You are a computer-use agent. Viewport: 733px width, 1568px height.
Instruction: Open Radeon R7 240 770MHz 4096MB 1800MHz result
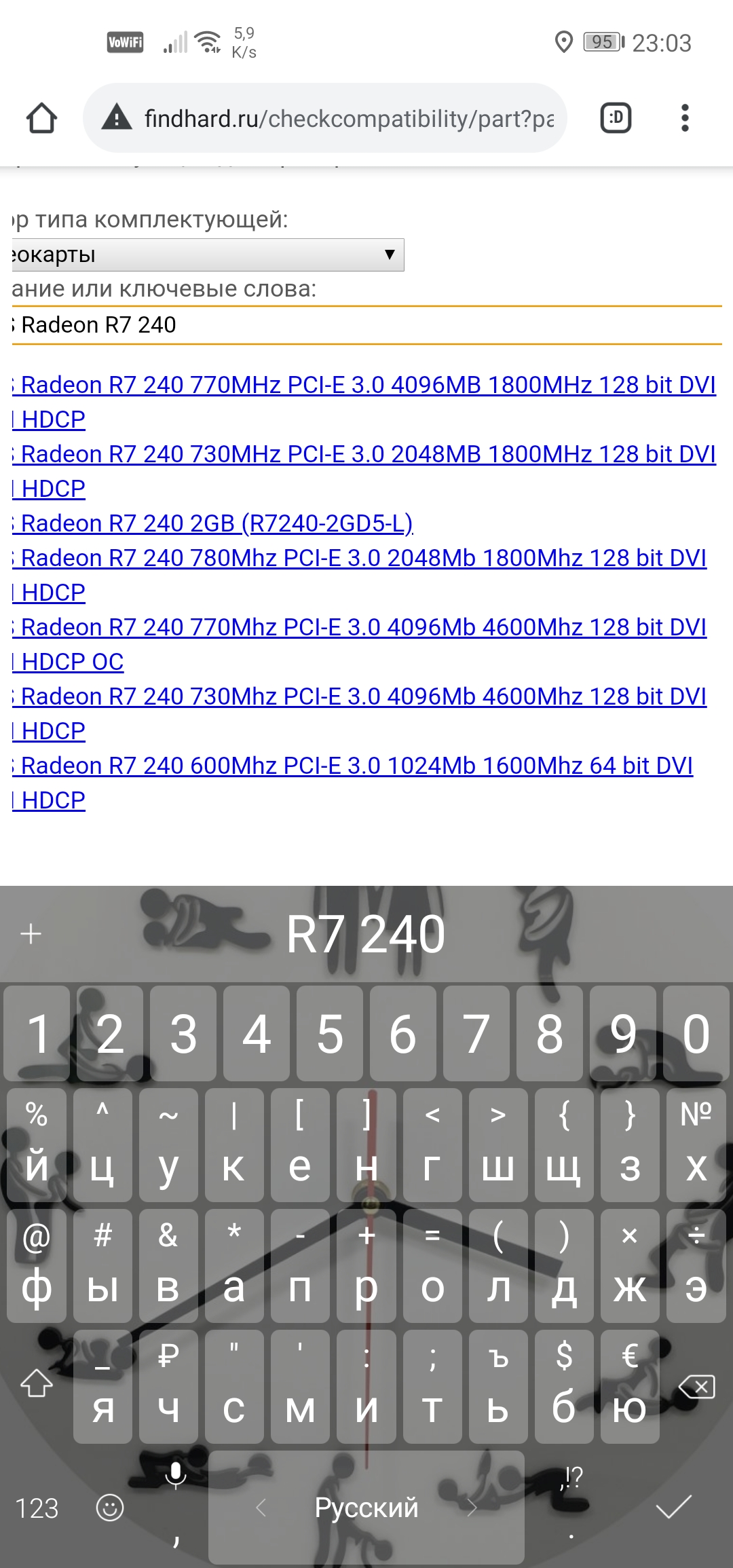click(x=366, y=386)
